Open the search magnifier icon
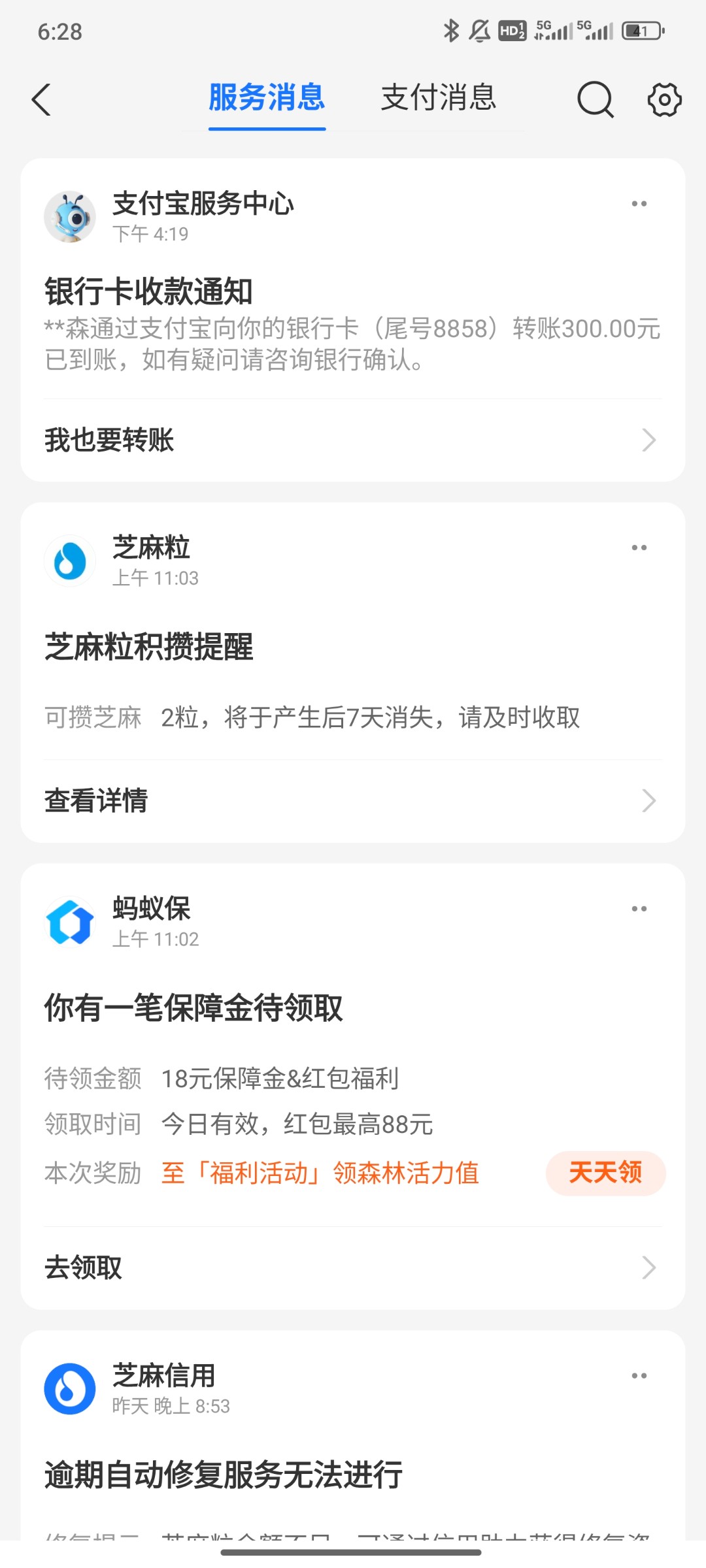The width and height of the screenshot is (706, 1568). [596, 99]
